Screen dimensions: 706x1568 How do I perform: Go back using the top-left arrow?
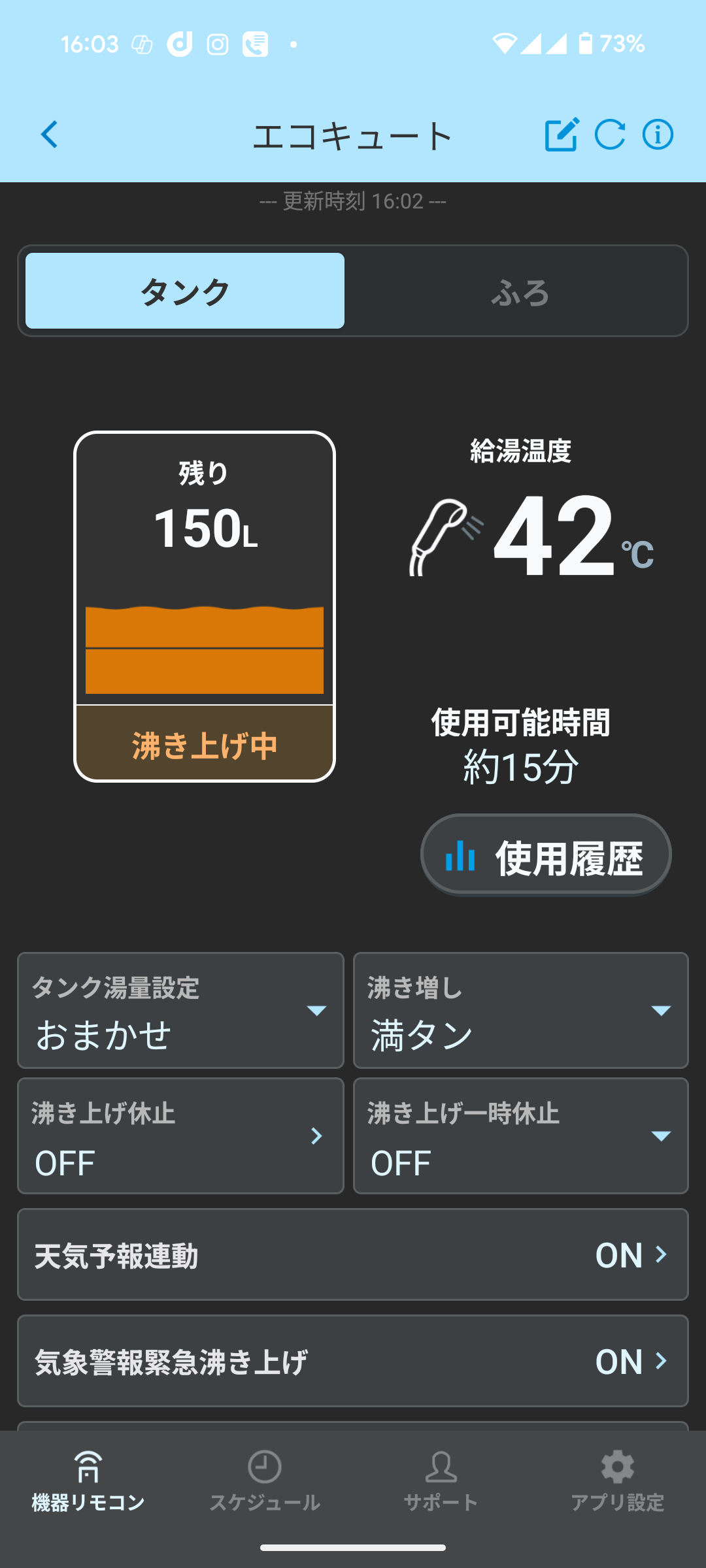[x=50, y=135]
